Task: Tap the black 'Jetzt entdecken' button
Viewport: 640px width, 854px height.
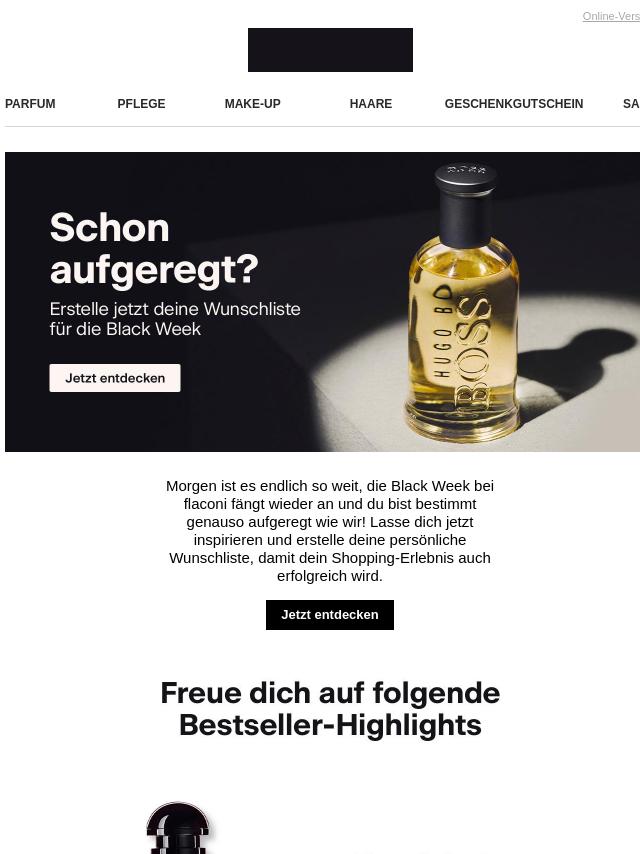Action: pyautogui.click(x=329, y=615)
